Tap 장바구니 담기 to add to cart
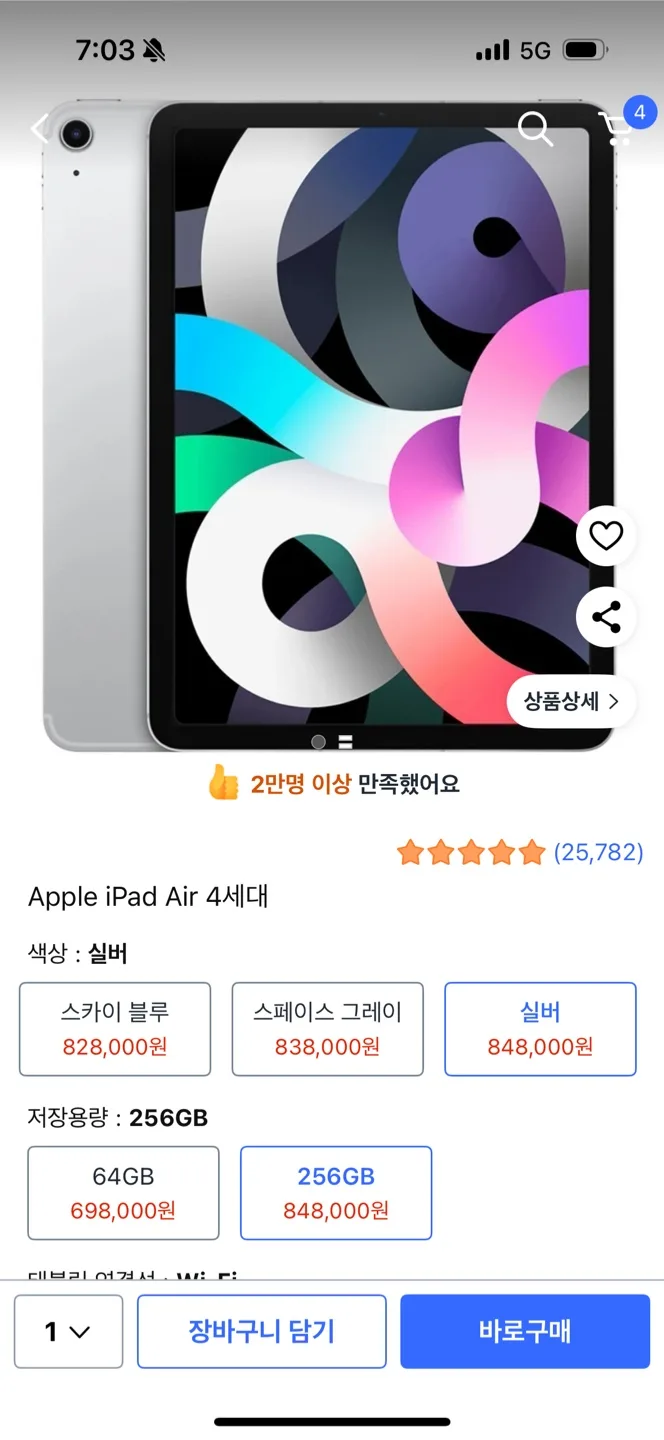Image resolution: width=664 pixels, height=1440 pixels. coord(262,1331)
